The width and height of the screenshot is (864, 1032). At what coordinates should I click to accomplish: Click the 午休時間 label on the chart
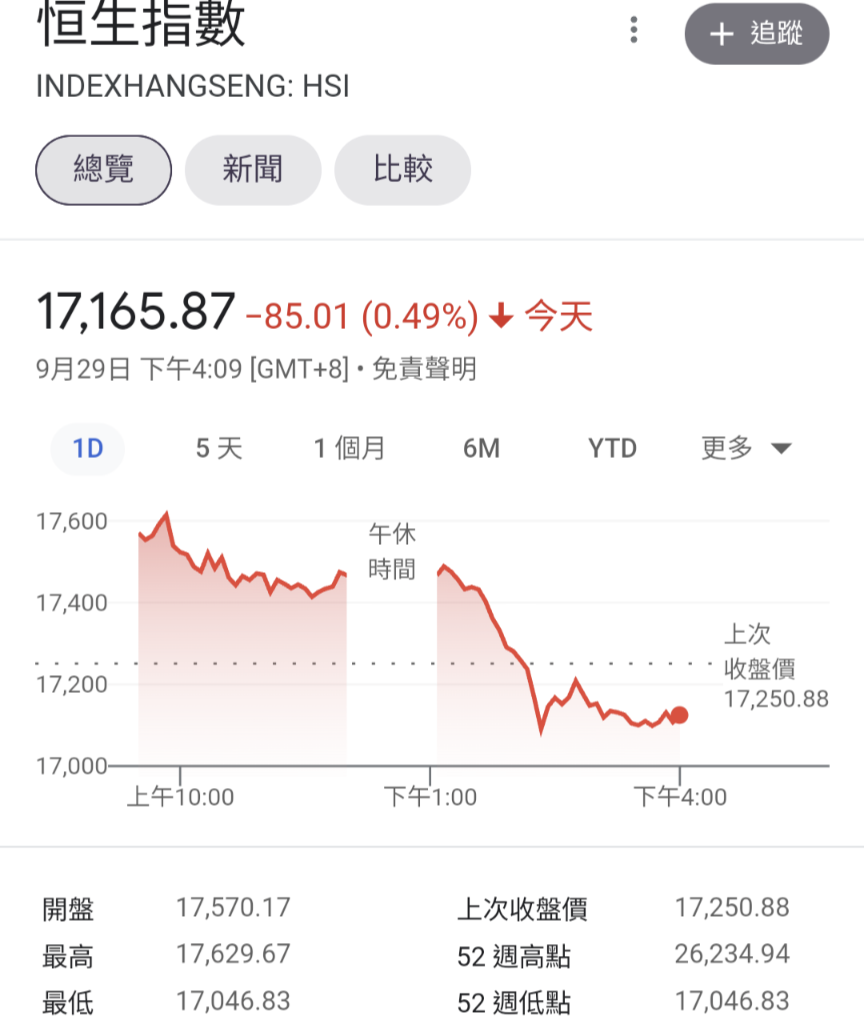click(390, 551)
